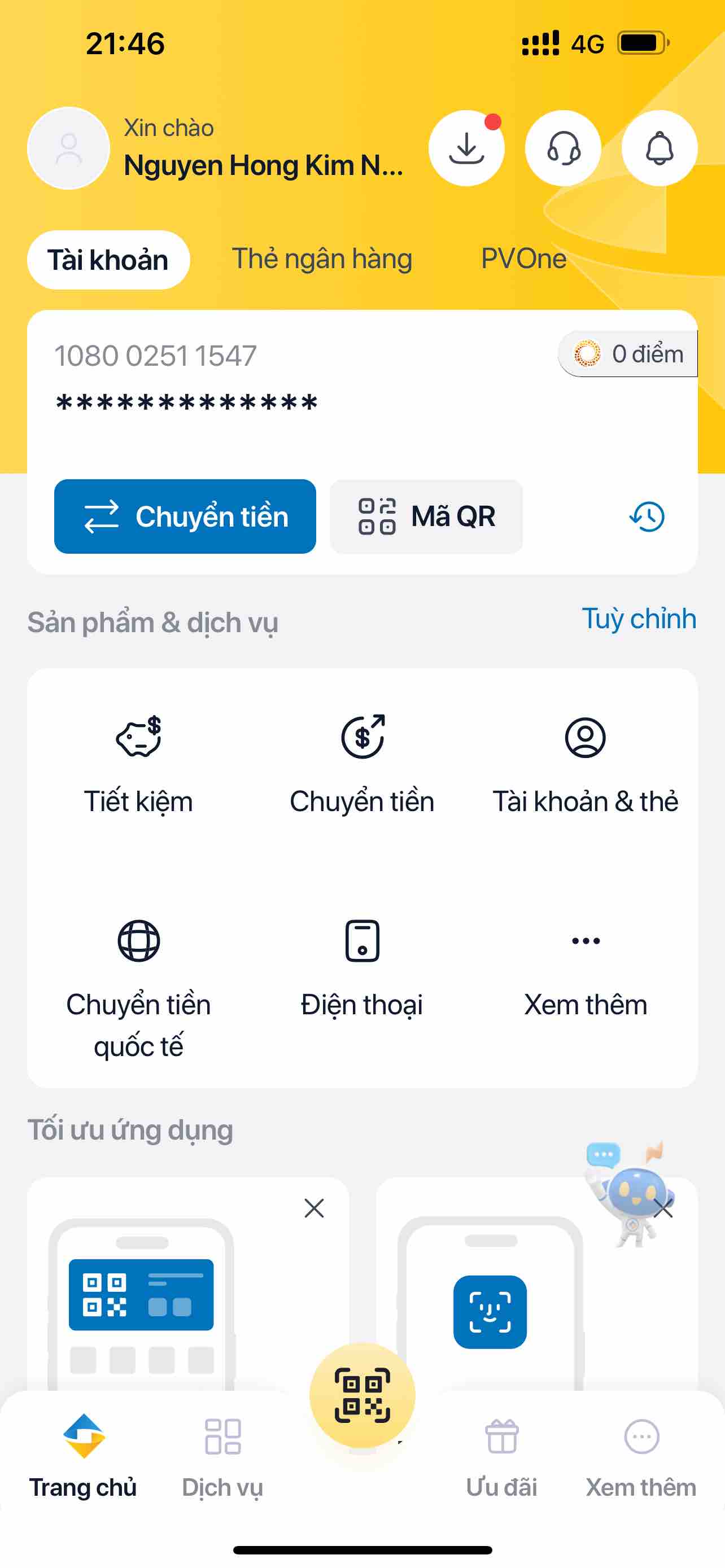Screen dimensions: 725x1568
Task: Dismiss the QR card in Tối ưu ứng dụng
Action: click(x=314, y=1208)
